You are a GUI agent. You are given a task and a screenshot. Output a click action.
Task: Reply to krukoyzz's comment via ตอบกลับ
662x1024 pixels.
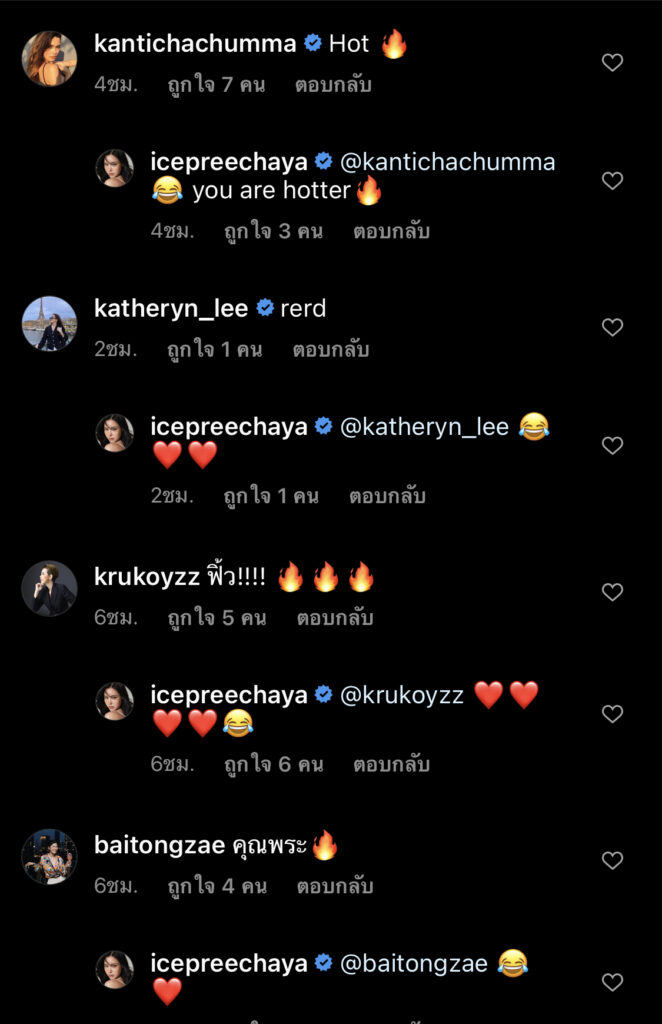click(335, 618)
